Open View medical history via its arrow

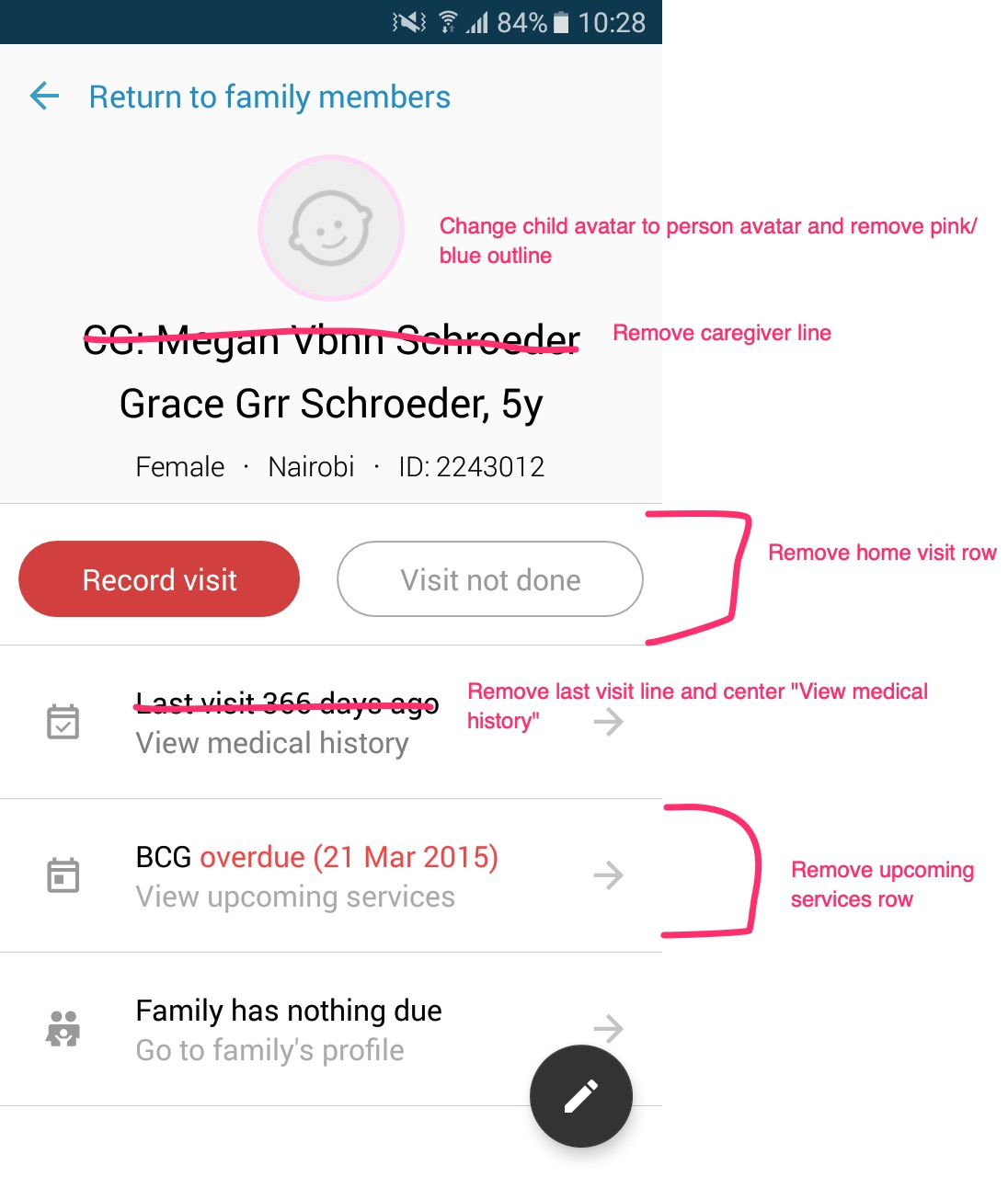pos(609,723)
